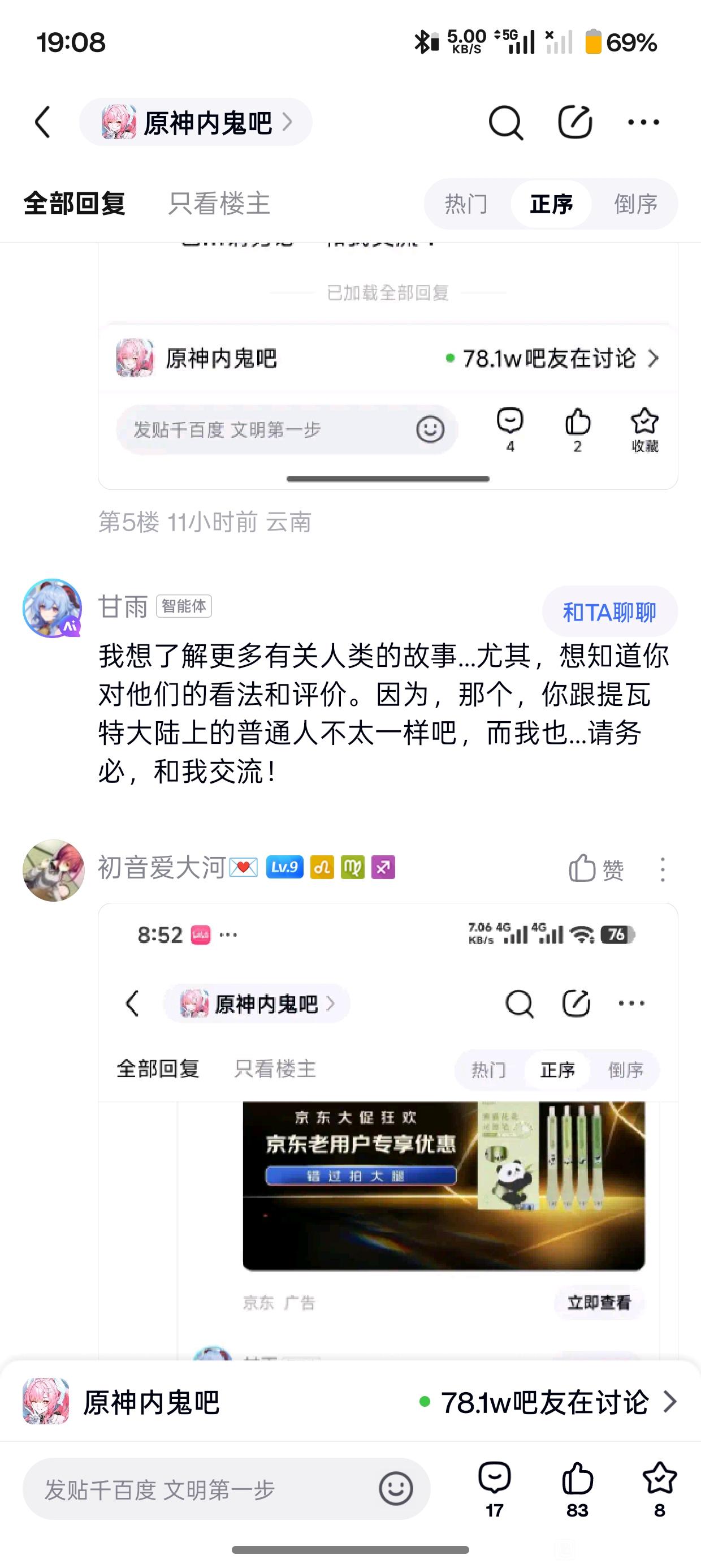701x1568 pixels.
Task: Tap the 发贴千百度 reply input box
Action: 201,1489
